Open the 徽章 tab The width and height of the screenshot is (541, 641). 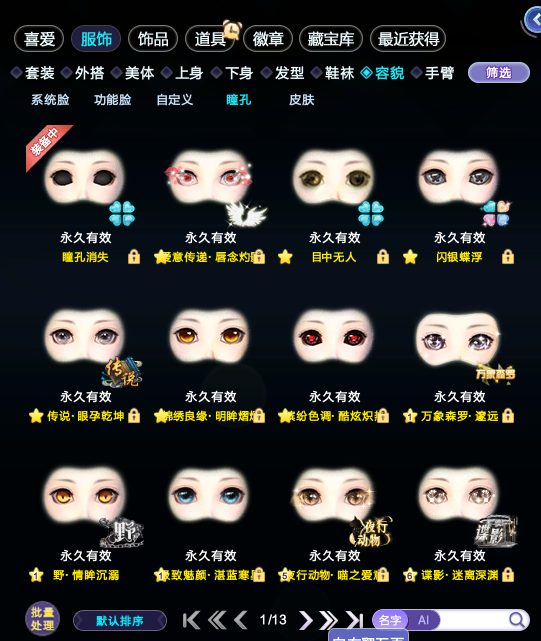pos(268,39)
